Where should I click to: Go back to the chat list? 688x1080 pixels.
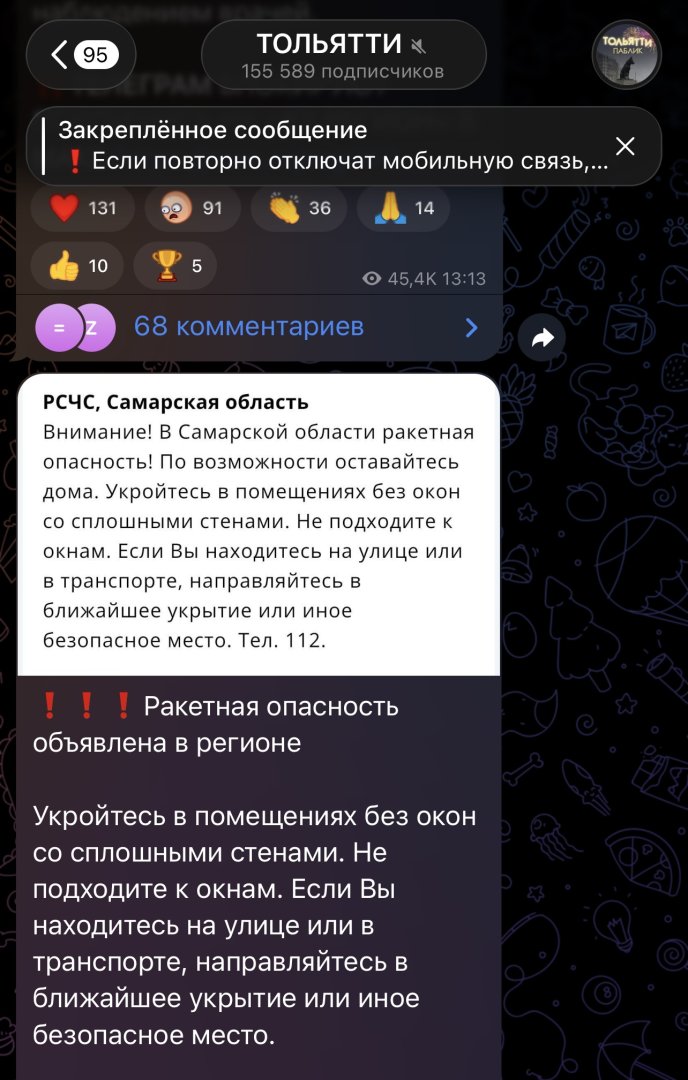pyautogui.click(x=81, y=54)
